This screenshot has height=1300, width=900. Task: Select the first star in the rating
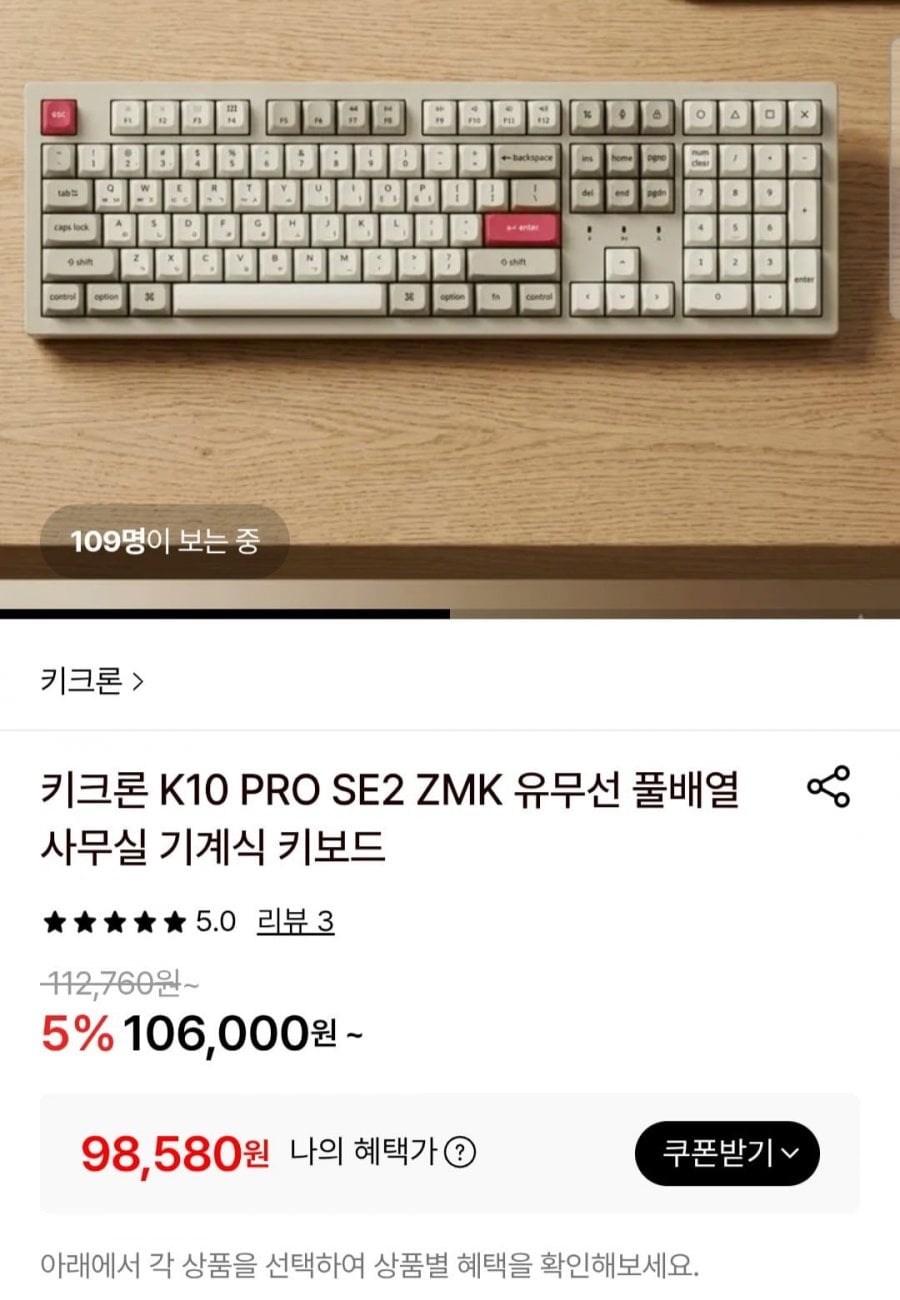click(x=57, y=922)
